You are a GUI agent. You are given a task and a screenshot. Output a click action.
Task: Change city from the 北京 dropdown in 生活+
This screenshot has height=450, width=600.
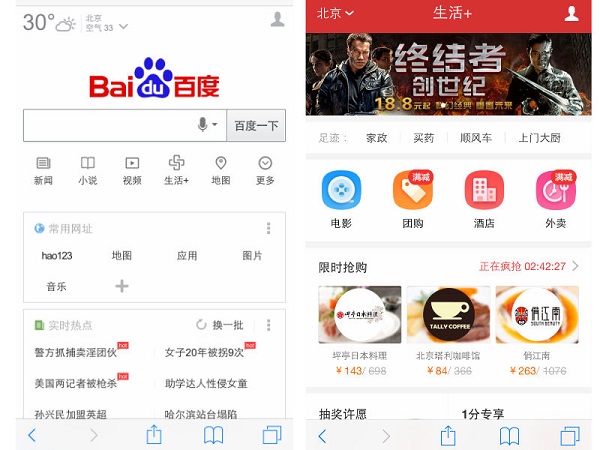click(335, 13)
